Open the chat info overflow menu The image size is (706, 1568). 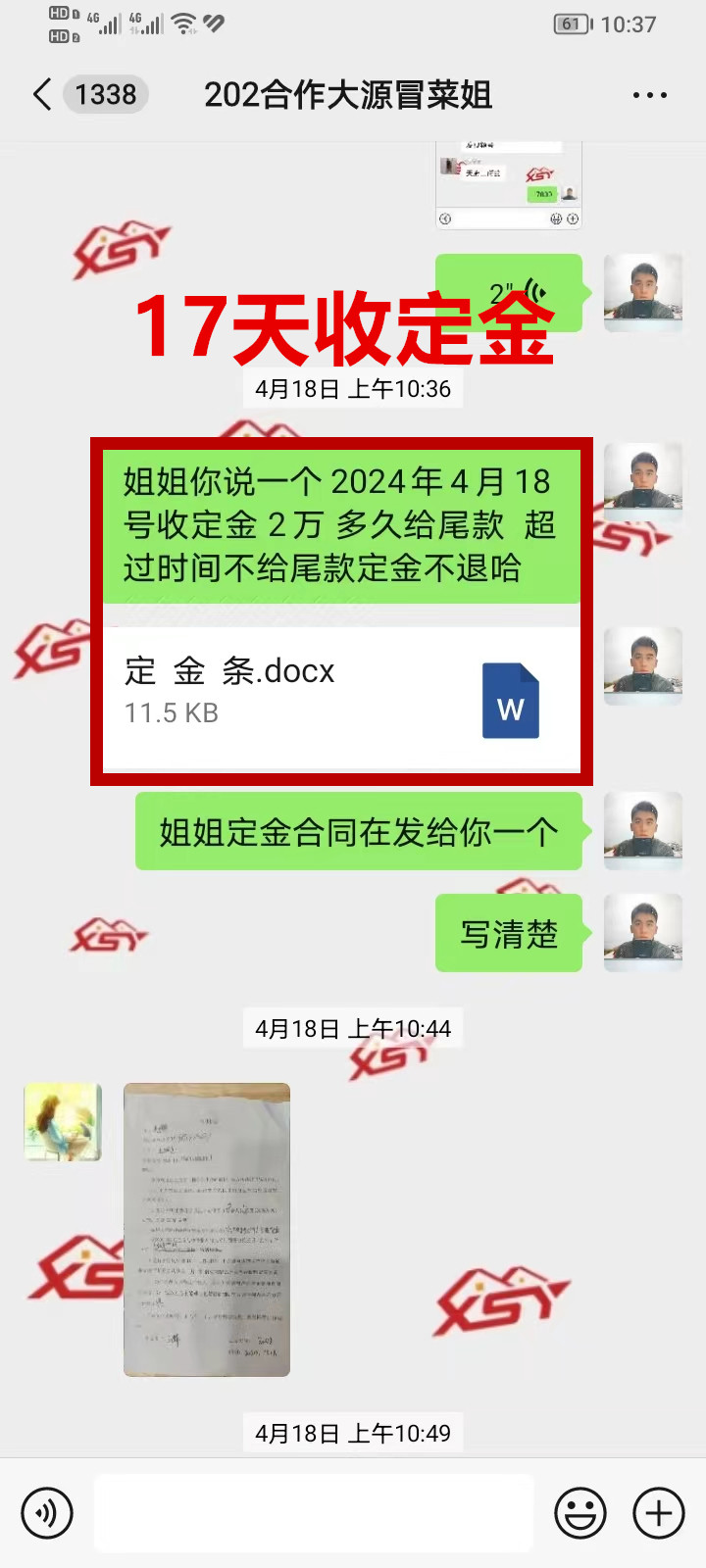pos(649,95)
